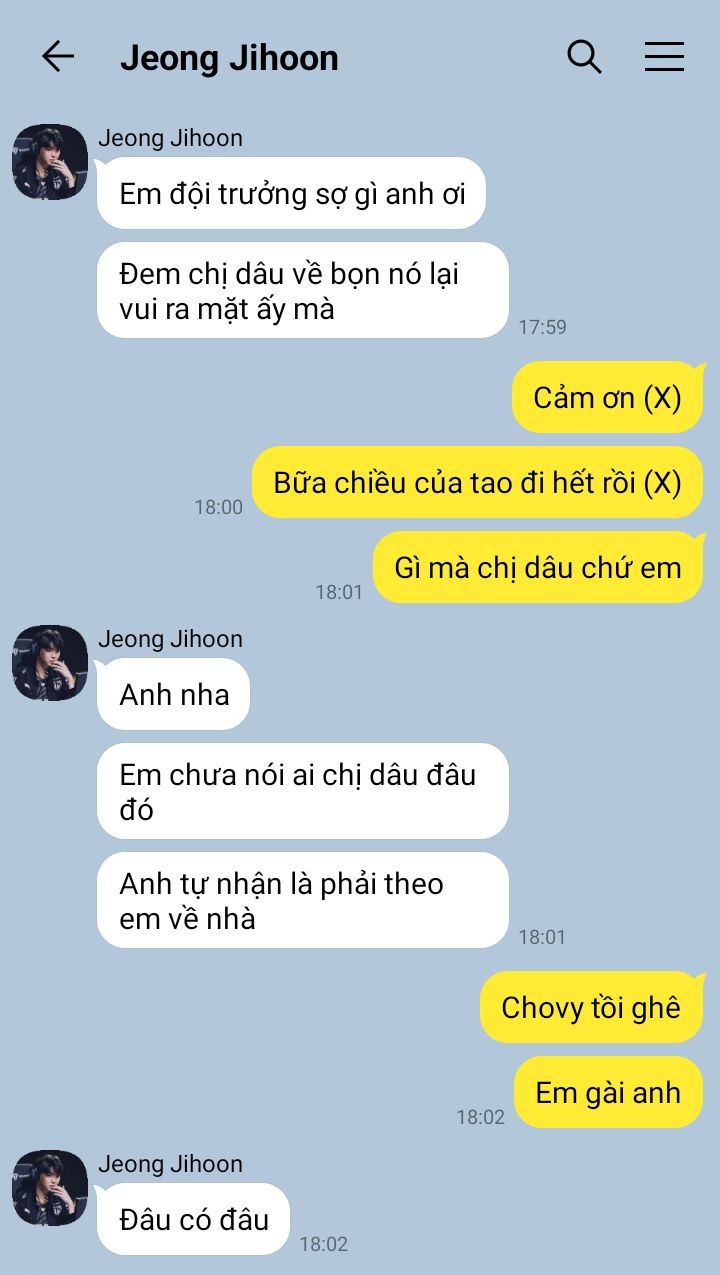Open the hamburger menu
Image resolution: width=720 pixels, height=1275 pixels.
pyautogui.click(x=664, y=57)
